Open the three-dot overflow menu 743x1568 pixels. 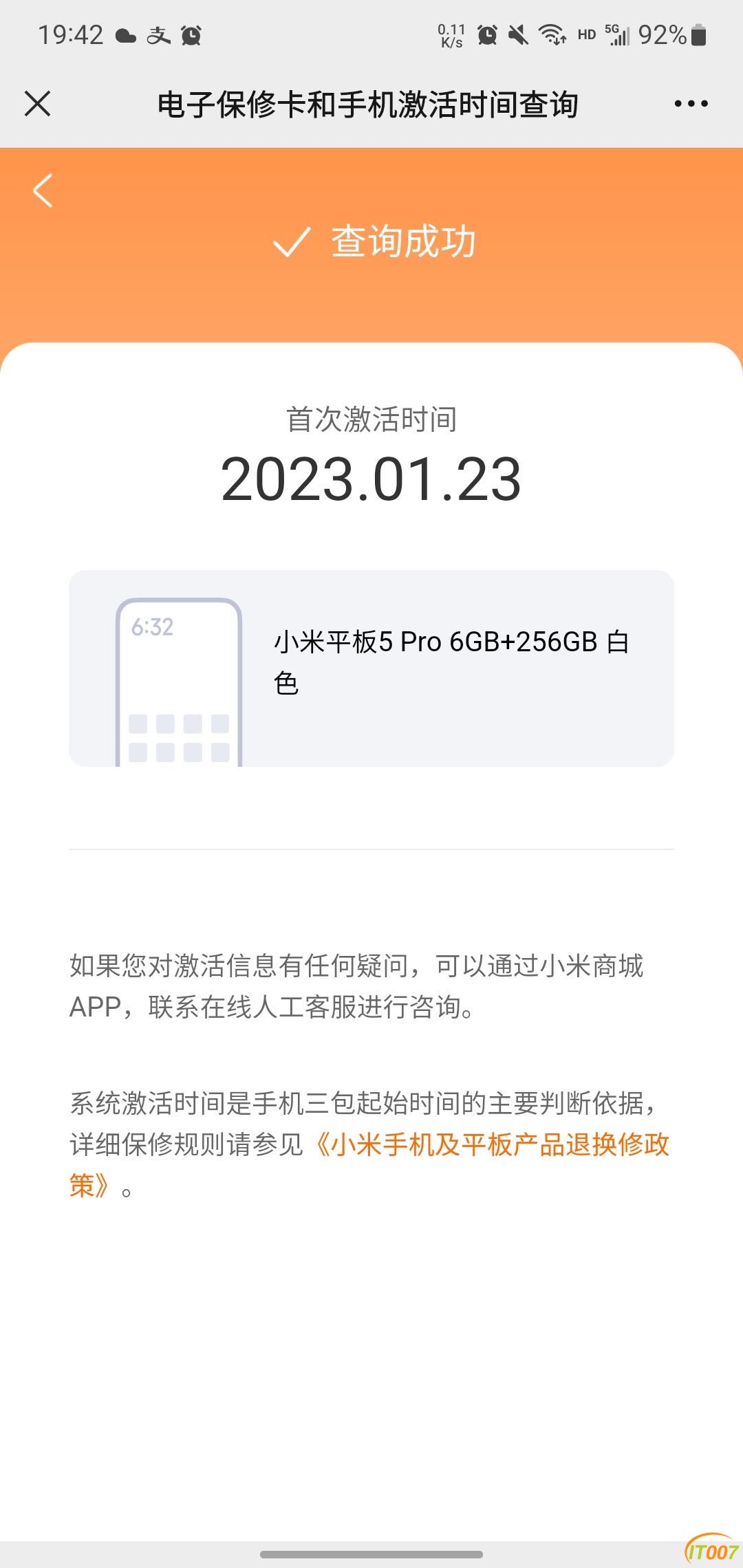click(x=691, y=104)
